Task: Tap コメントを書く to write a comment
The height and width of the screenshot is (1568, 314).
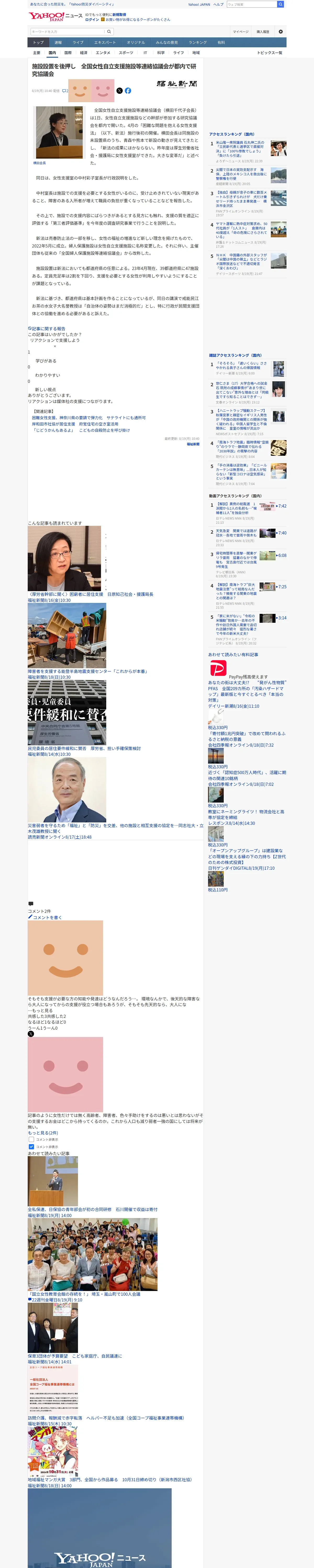Action: click(x=46, y=917)
